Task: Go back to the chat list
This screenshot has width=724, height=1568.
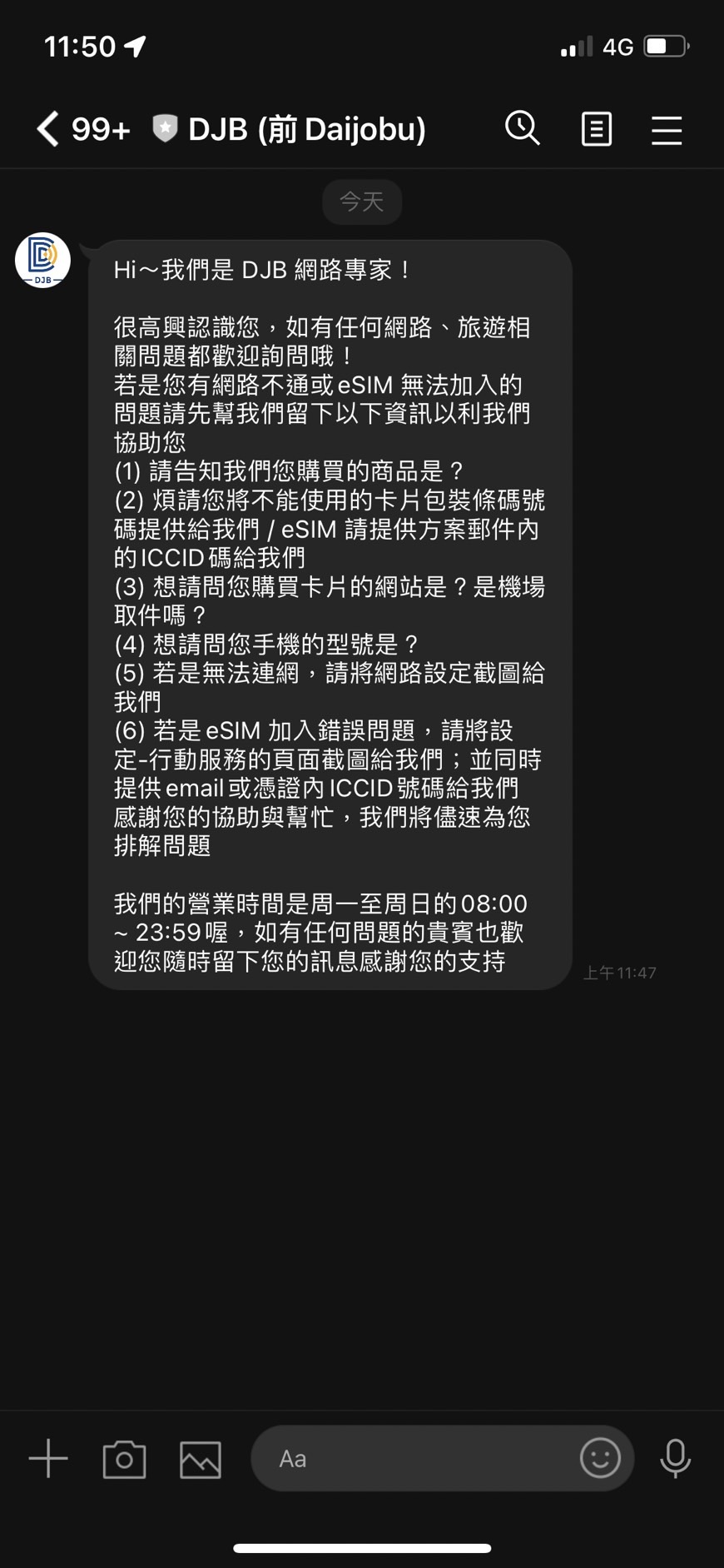Action: pyautogui.click(x=48, y=129)
